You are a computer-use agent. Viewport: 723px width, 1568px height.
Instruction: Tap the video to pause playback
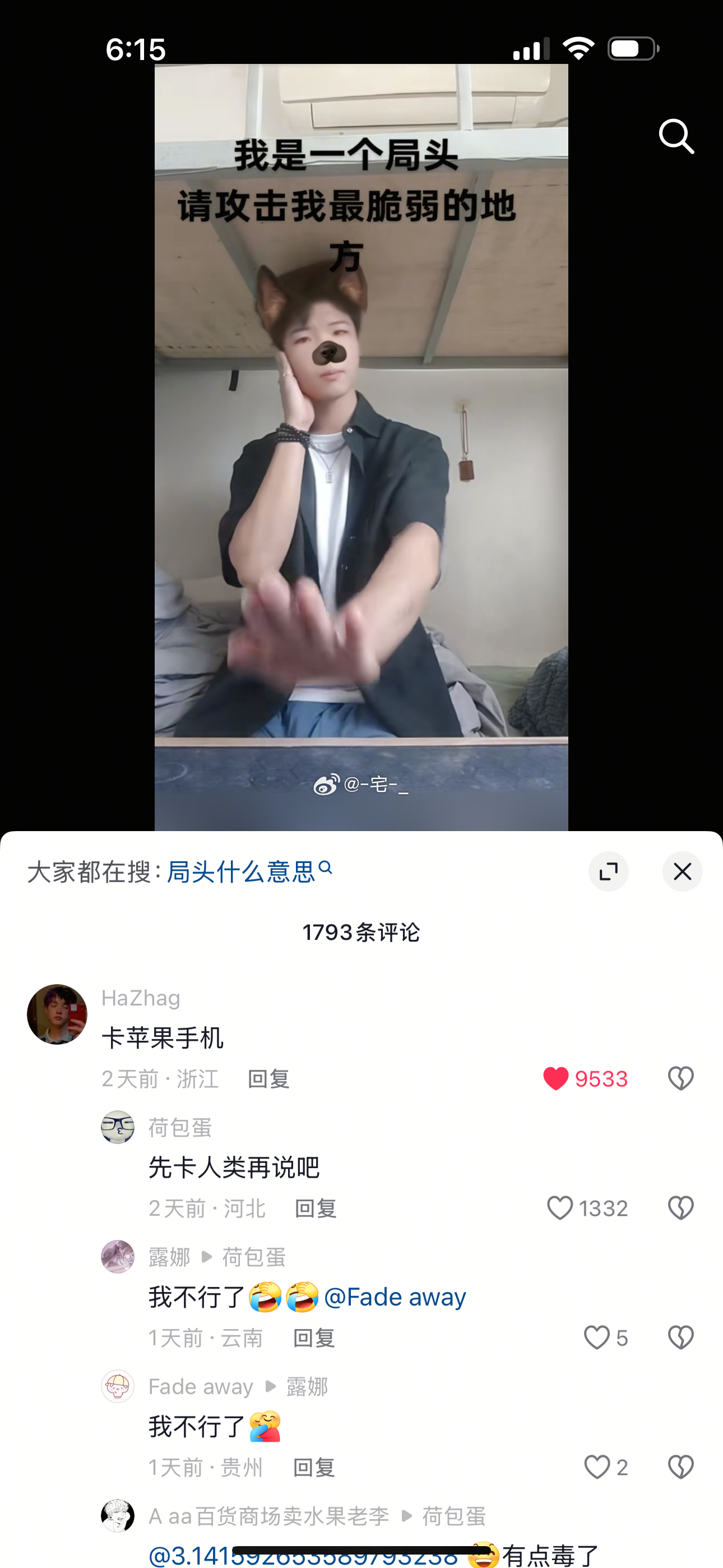[361, 487]
